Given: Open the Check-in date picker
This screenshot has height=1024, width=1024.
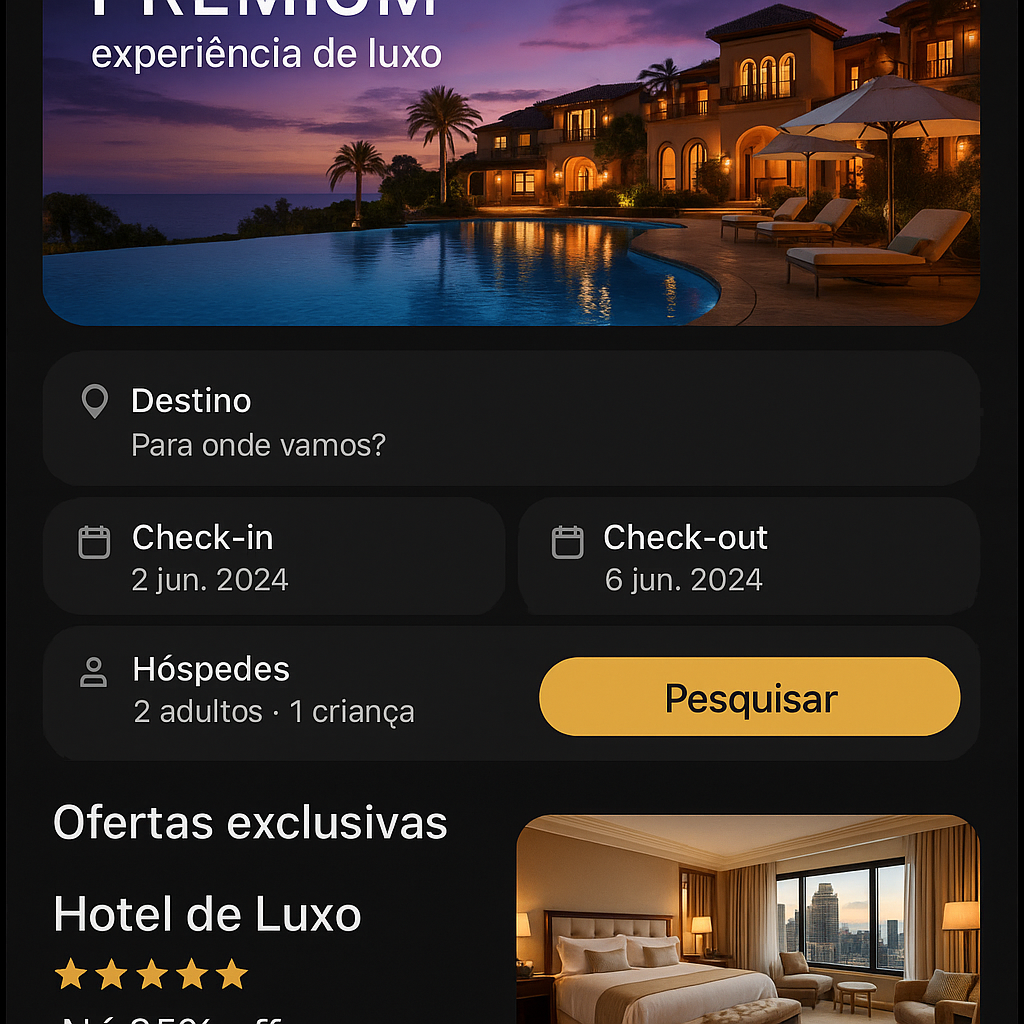Looking at the screenshot, I should [x=273, y=557].
